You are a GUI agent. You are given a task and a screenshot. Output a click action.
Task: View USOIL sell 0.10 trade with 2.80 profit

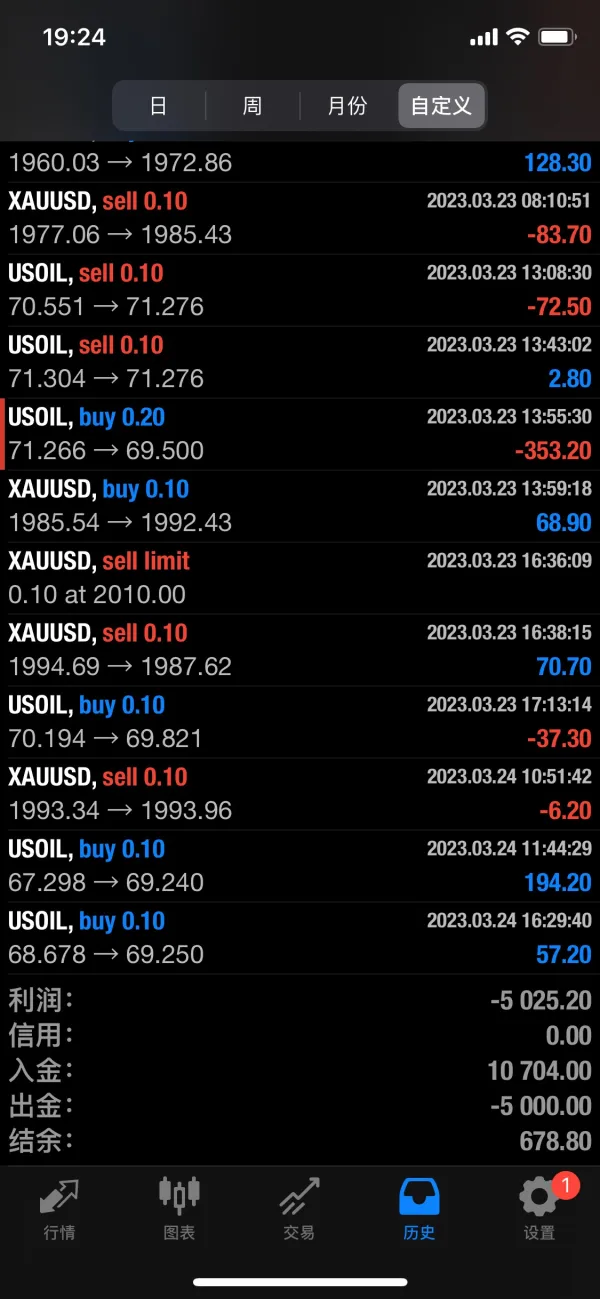300,362
